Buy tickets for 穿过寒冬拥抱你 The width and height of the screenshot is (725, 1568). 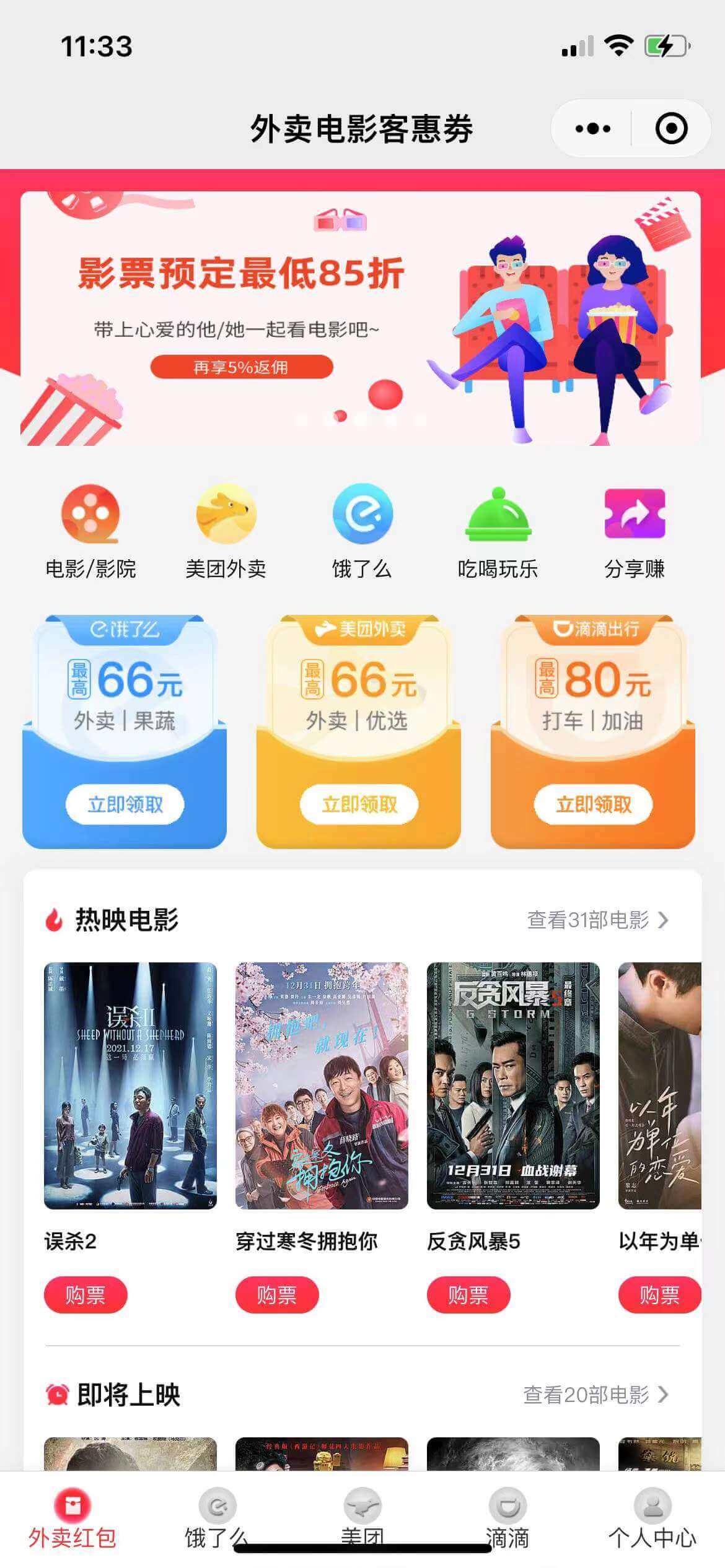(277, 1295)
